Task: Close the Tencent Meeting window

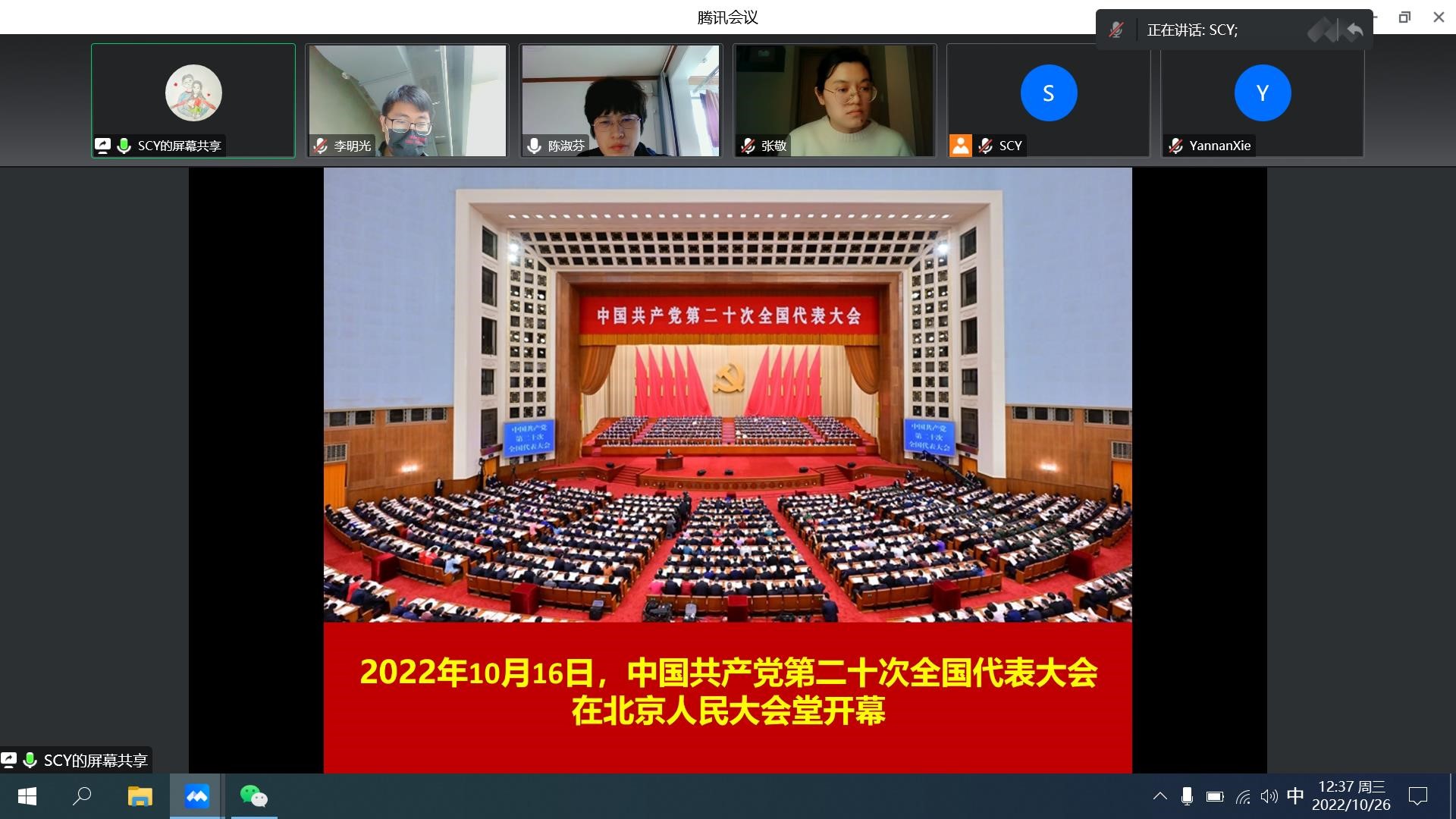Action: coord(1439,17)
